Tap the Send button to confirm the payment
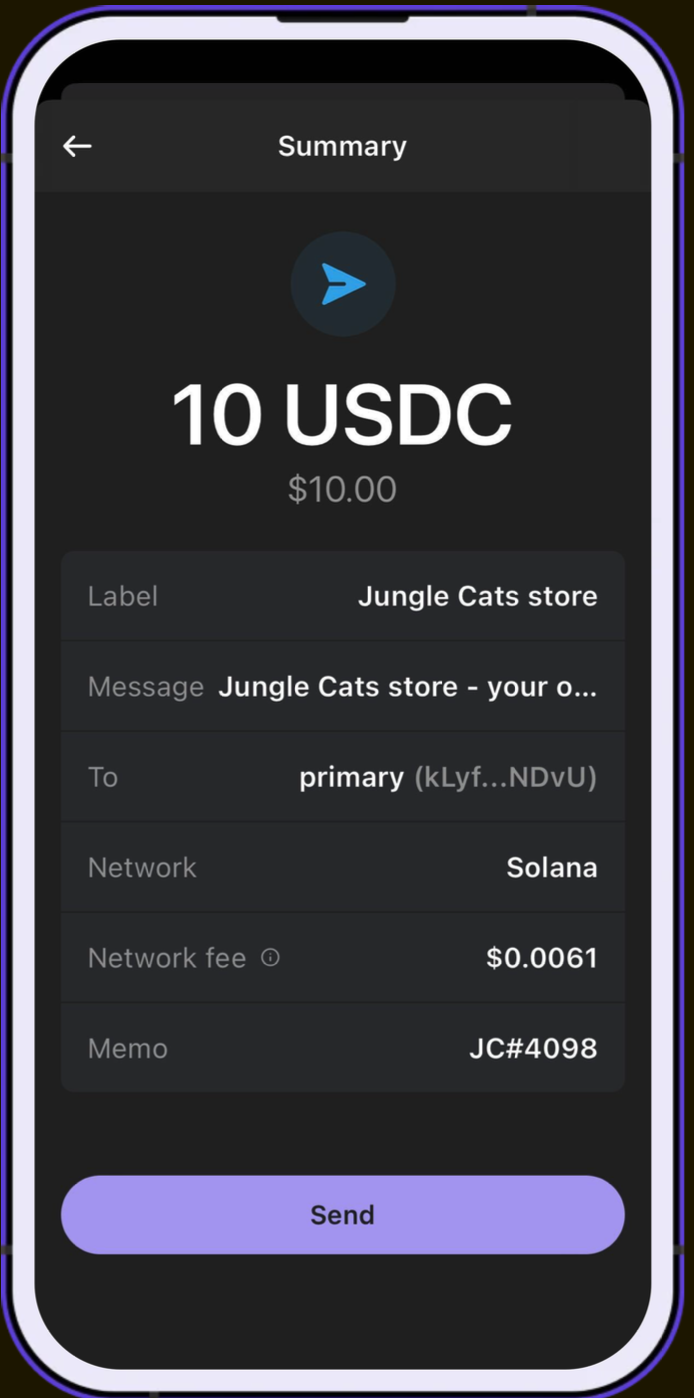 pos(342,1214)
